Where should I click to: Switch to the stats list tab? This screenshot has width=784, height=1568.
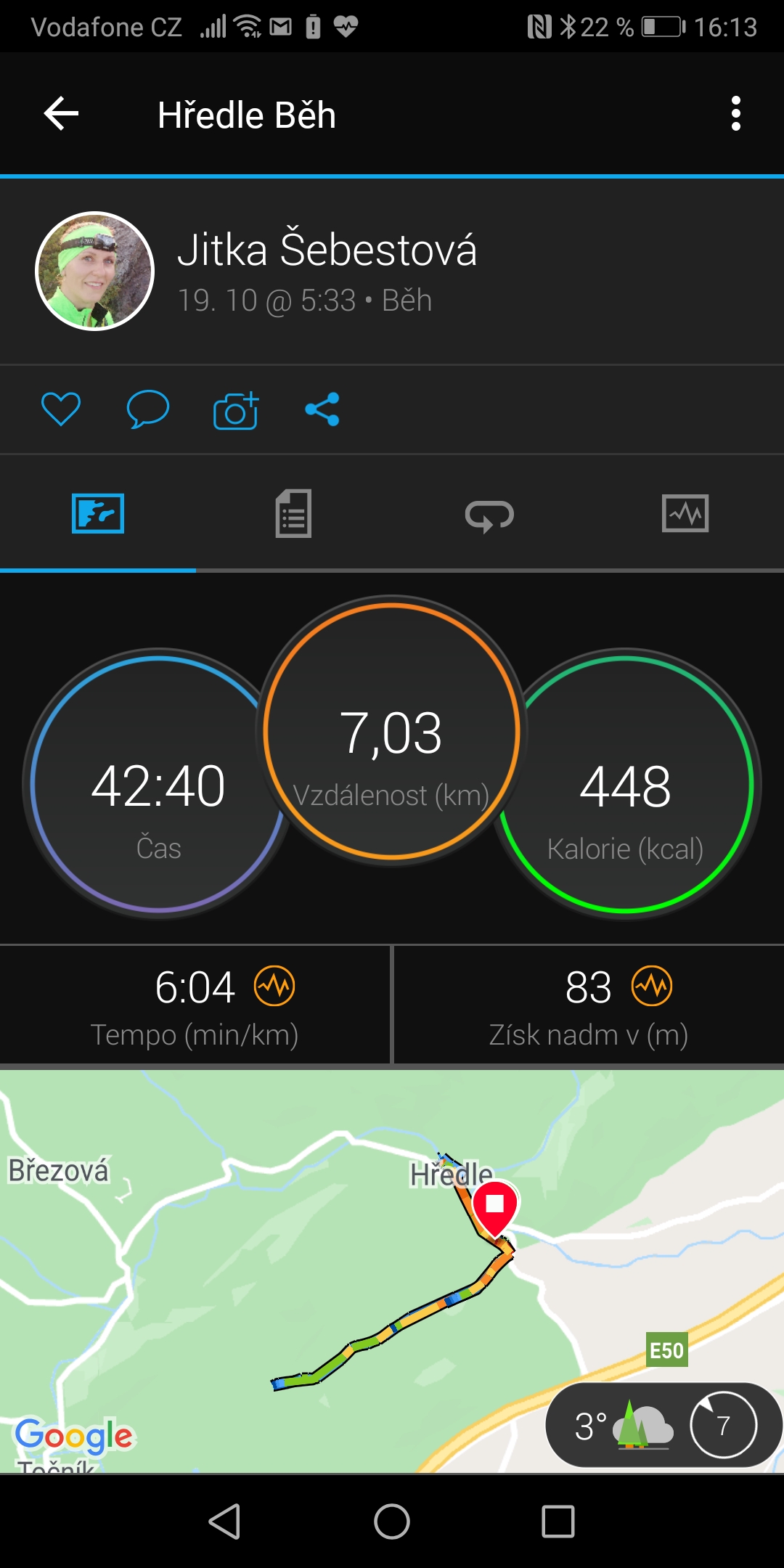tap(294, 514)
